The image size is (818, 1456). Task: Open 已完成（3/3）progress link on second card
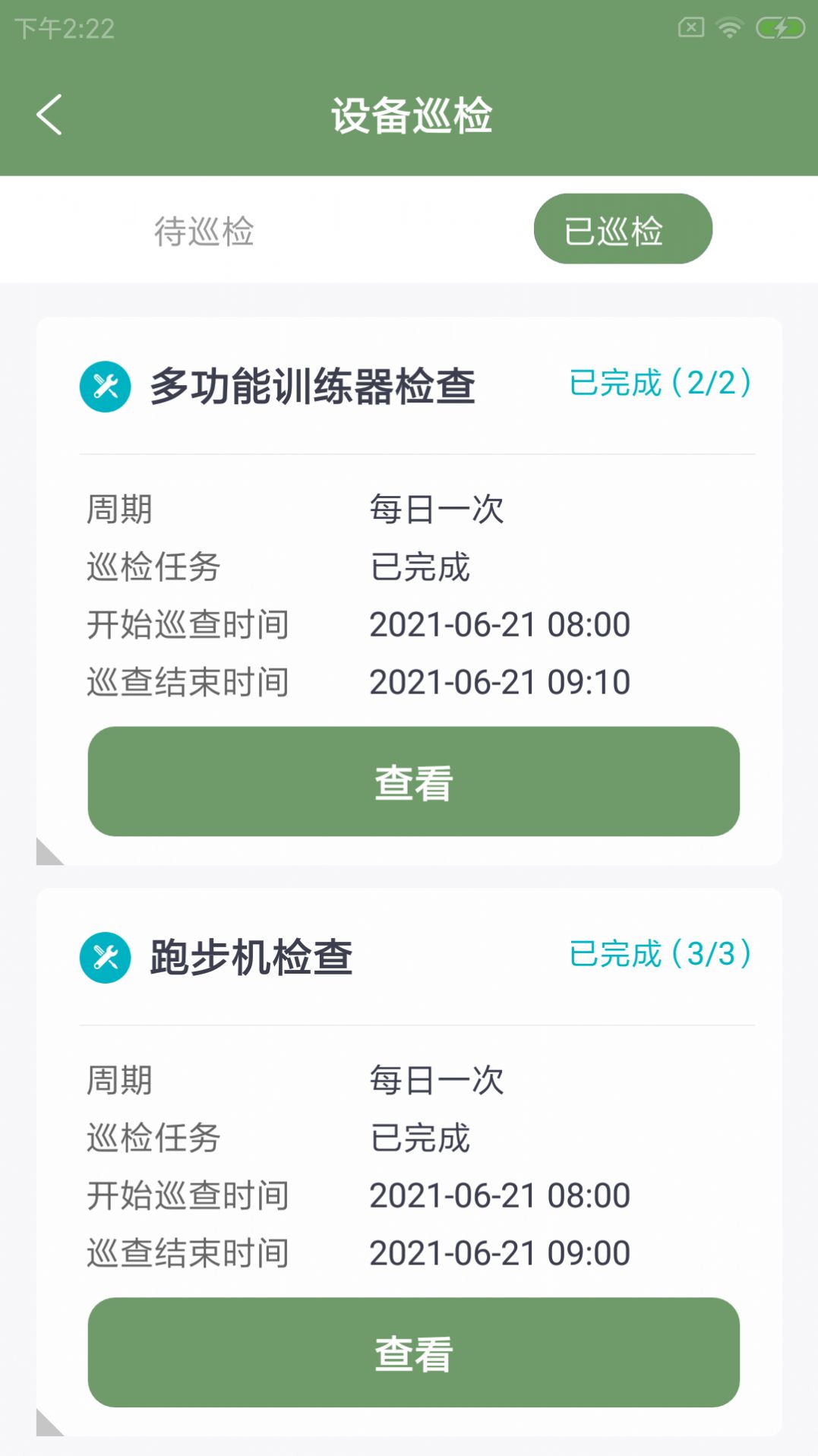pyautogui.click(x=659, y=955)
